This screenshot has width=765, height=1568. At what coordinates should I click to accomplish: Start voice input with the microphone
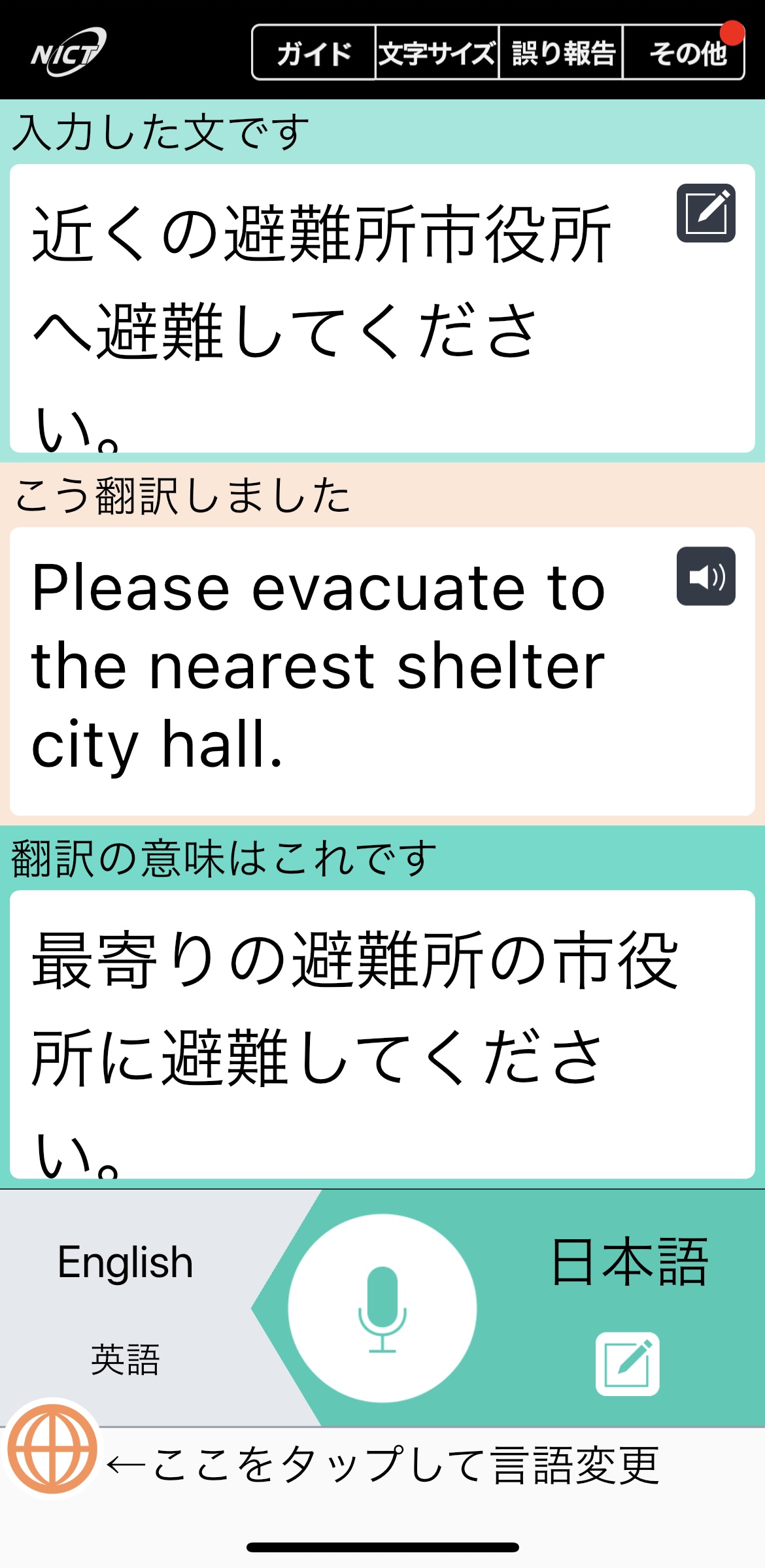point(382,1308)
